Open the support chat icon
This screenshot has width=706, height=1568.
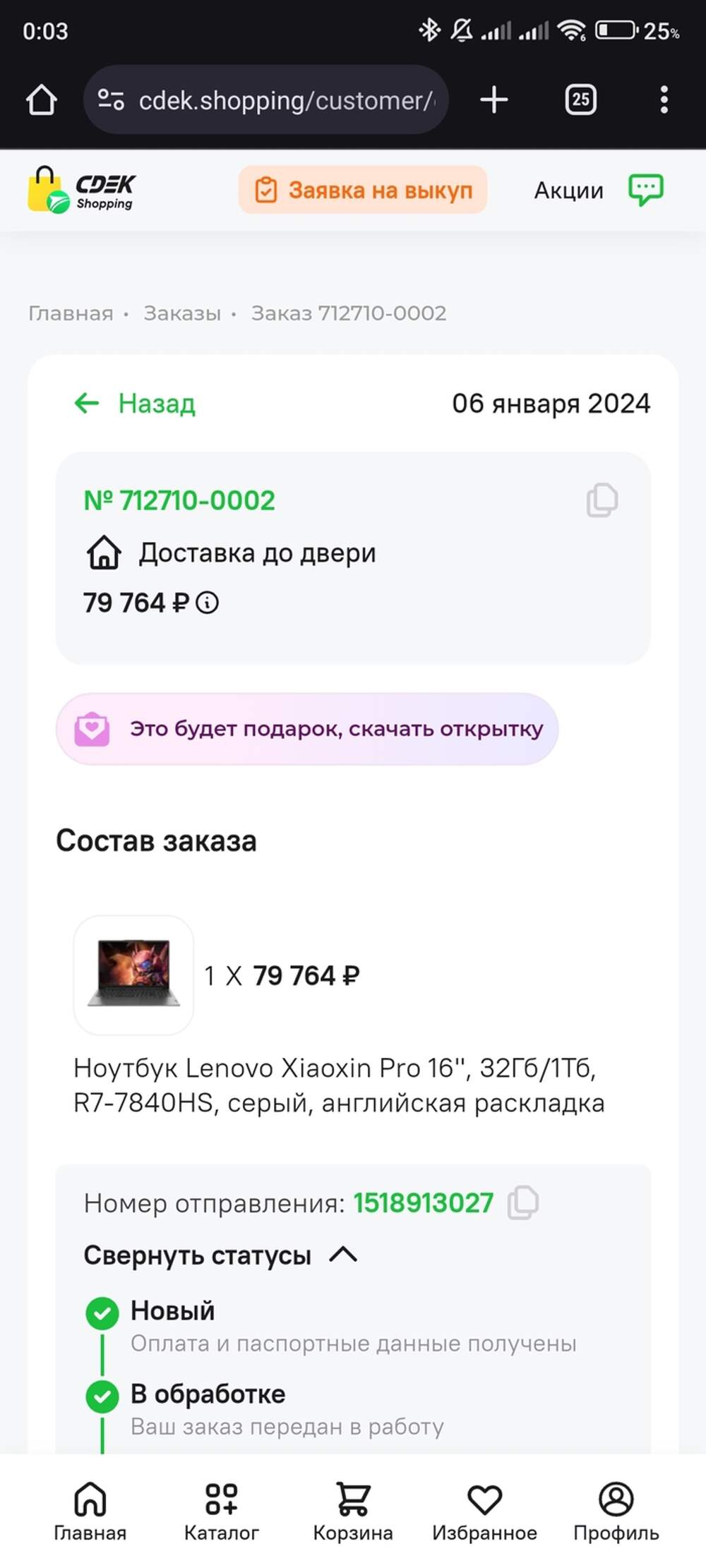click(x=646, y=190)
